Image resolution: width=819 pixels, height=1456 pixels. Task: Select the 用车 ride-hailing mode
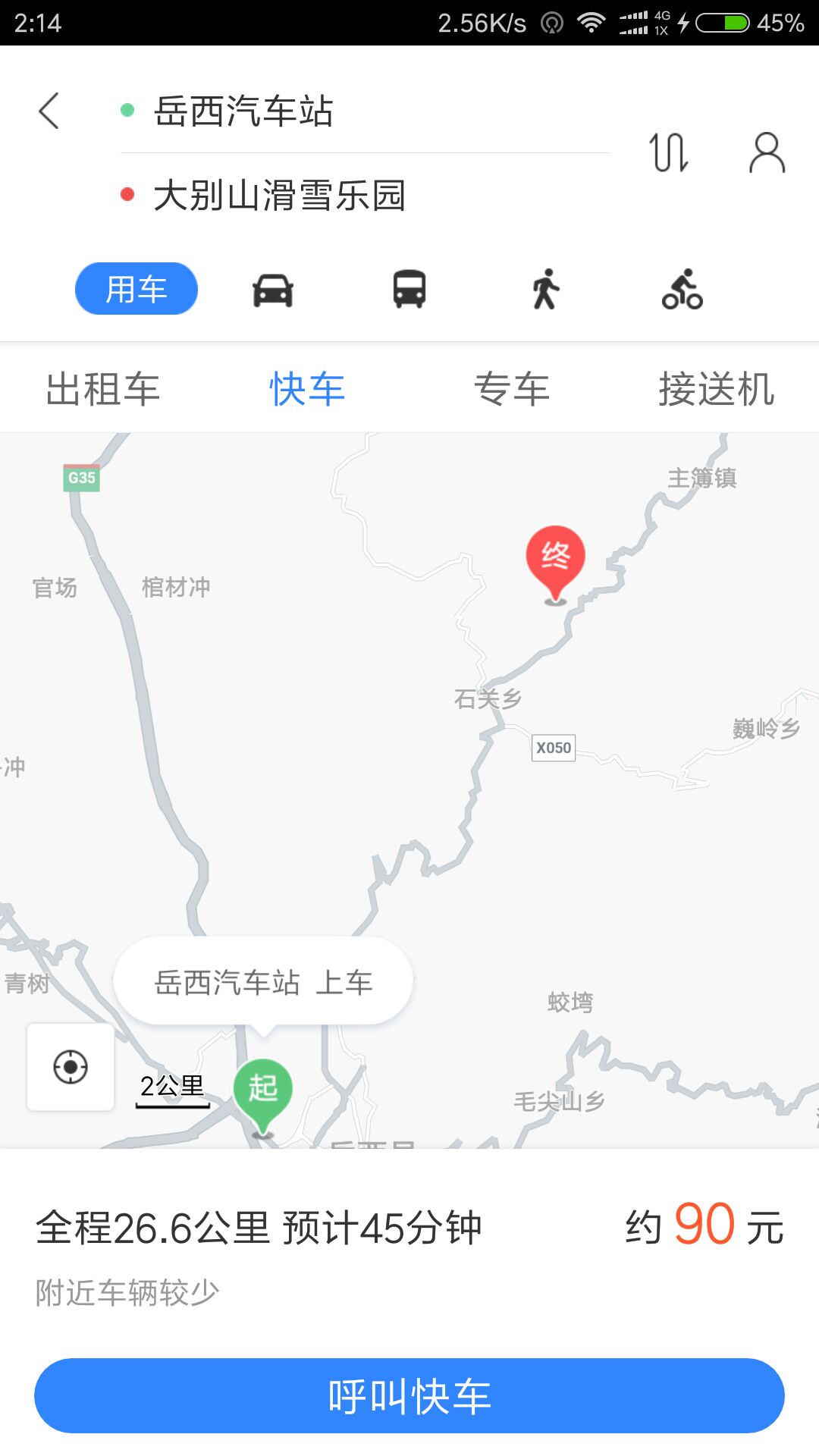(136, 289)
